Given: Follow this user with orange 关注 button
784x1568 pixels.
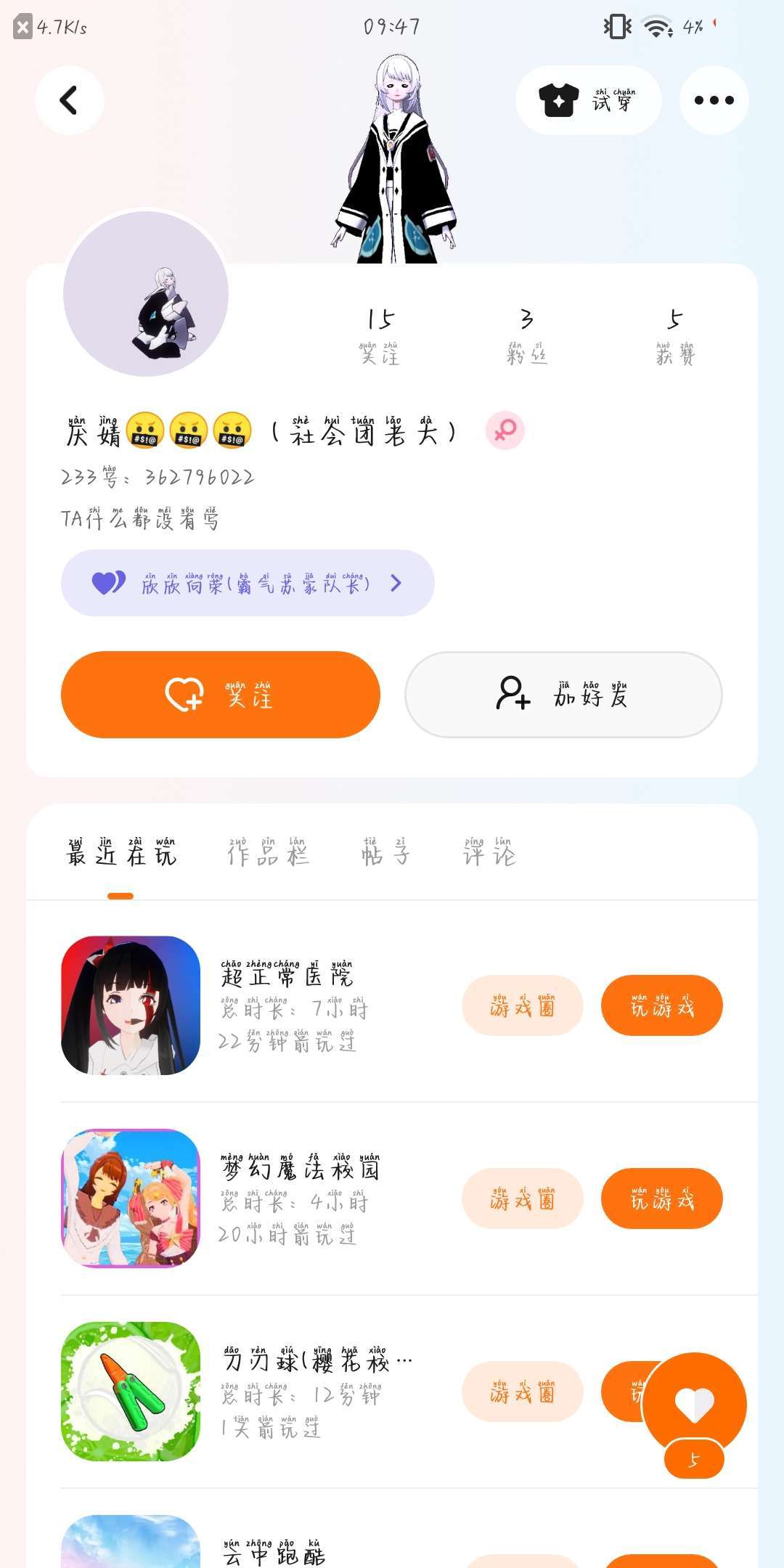Looking at the screenshot, I should click(x=221, y=695).
